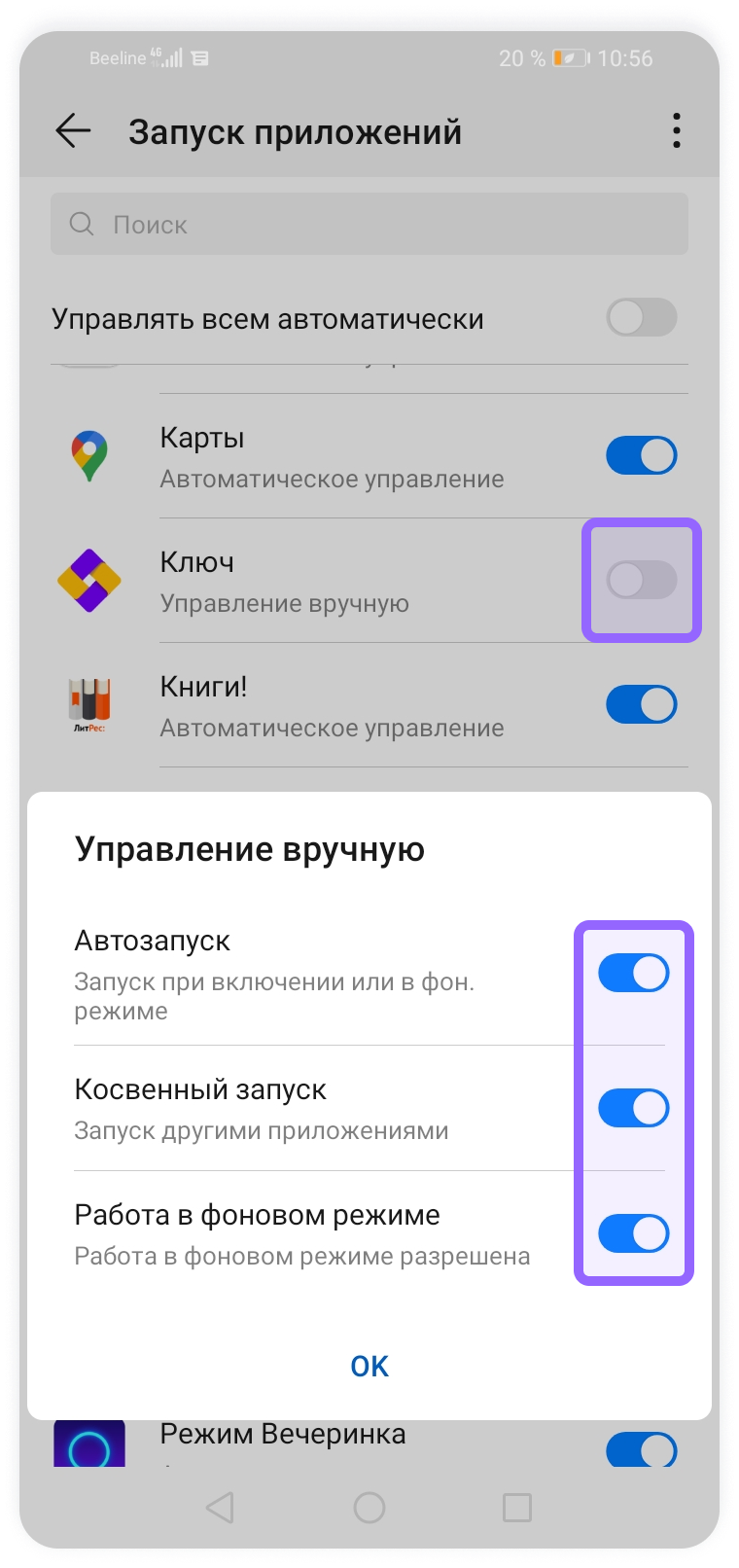Toggle Работа в фоновом режиме off
This screenshot has width=739, height=1568.
point(633,1233)
